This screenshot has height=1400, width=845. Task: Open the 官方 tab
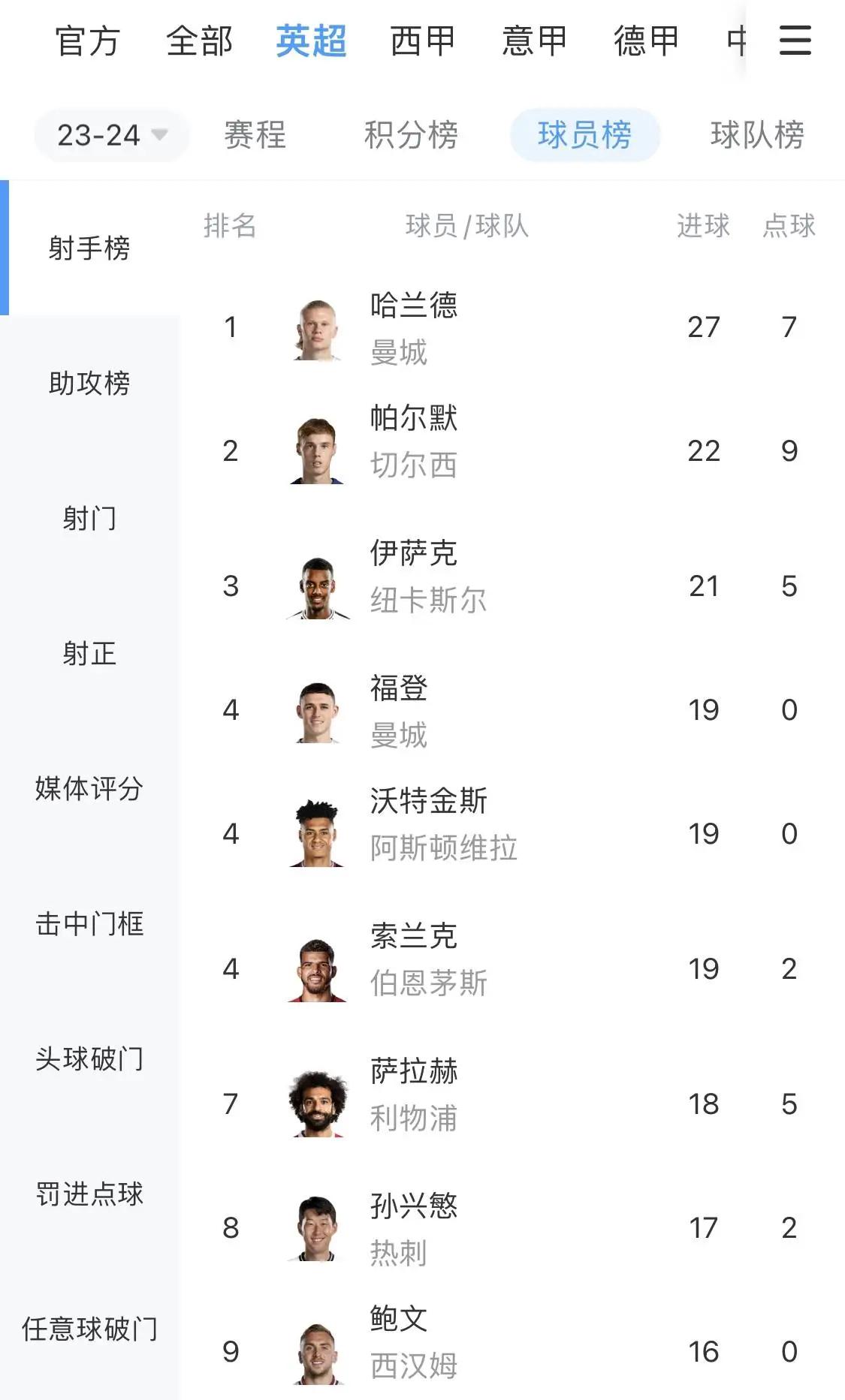point(87,41)
